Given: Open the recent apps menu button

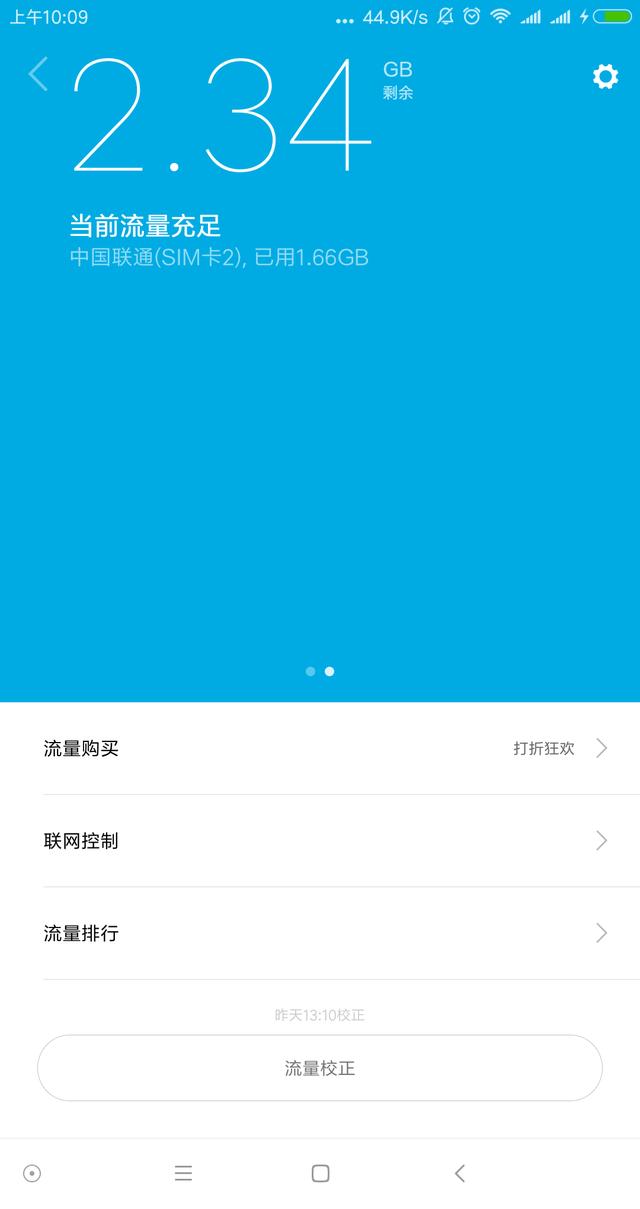Looking at the screenshot, I should tap(183, 1173).
